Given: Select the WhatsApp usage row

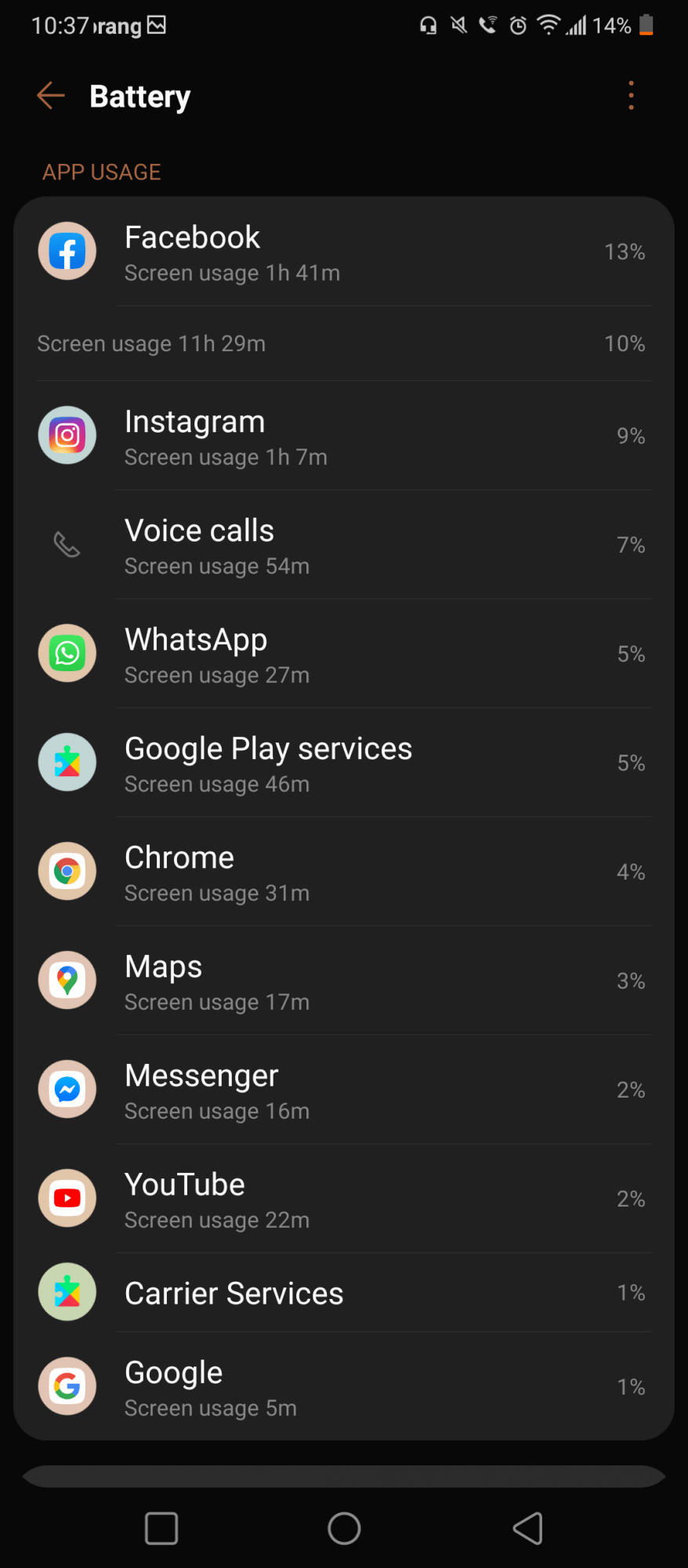Looking at the screenshot, I should pyautogui.click(x=343, y=654).
